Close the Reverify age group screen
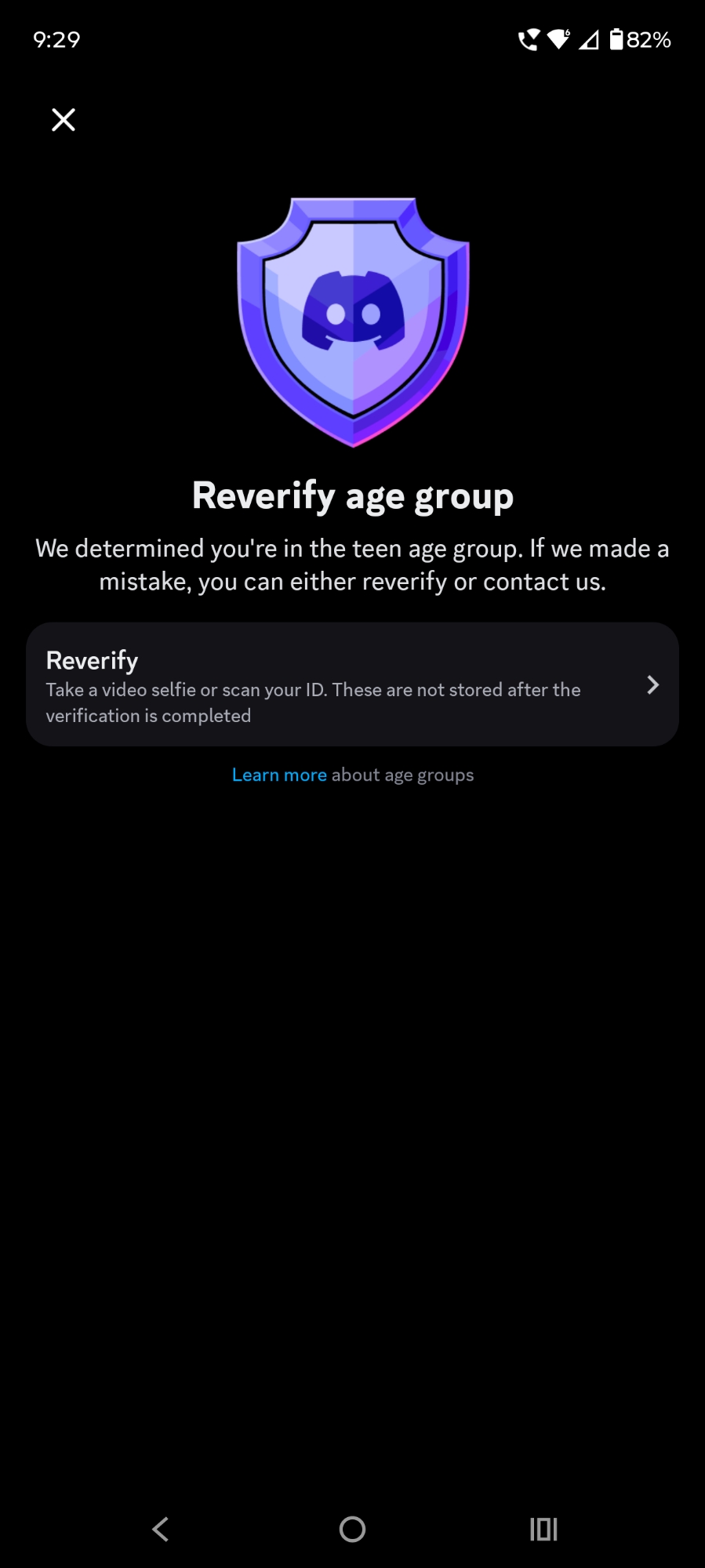705x1568 pixels. click(x=64, y=120)
